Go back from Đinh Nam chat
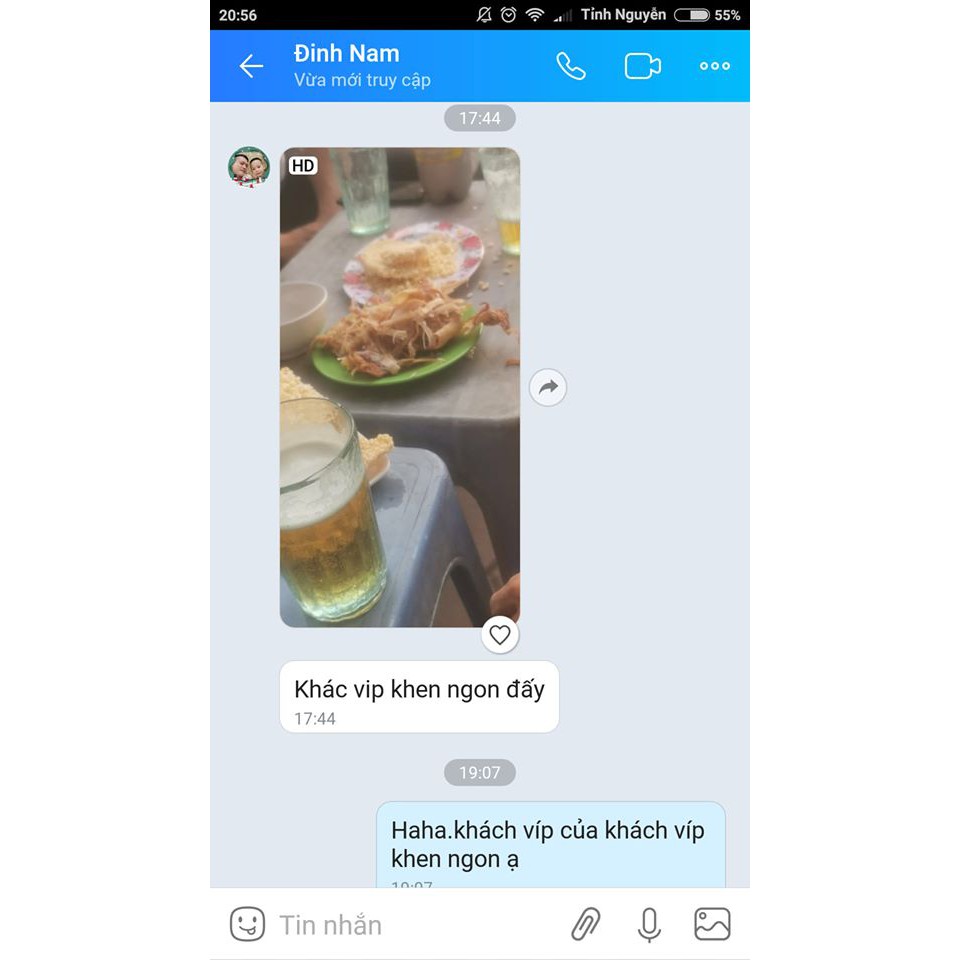 pos(250,66)
